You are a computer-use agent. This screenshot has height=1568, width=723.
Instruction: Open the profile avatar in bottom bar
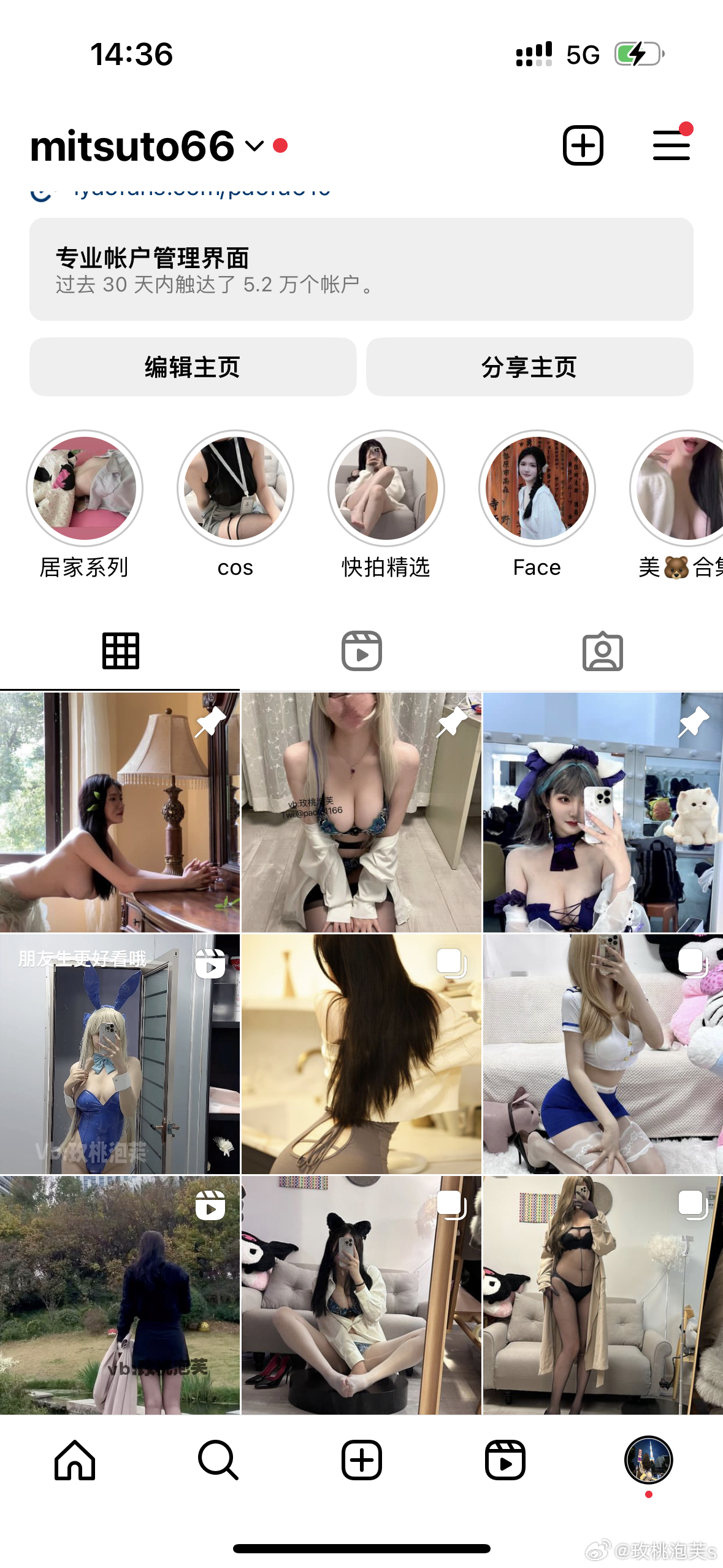click(x=648, y=1460)
